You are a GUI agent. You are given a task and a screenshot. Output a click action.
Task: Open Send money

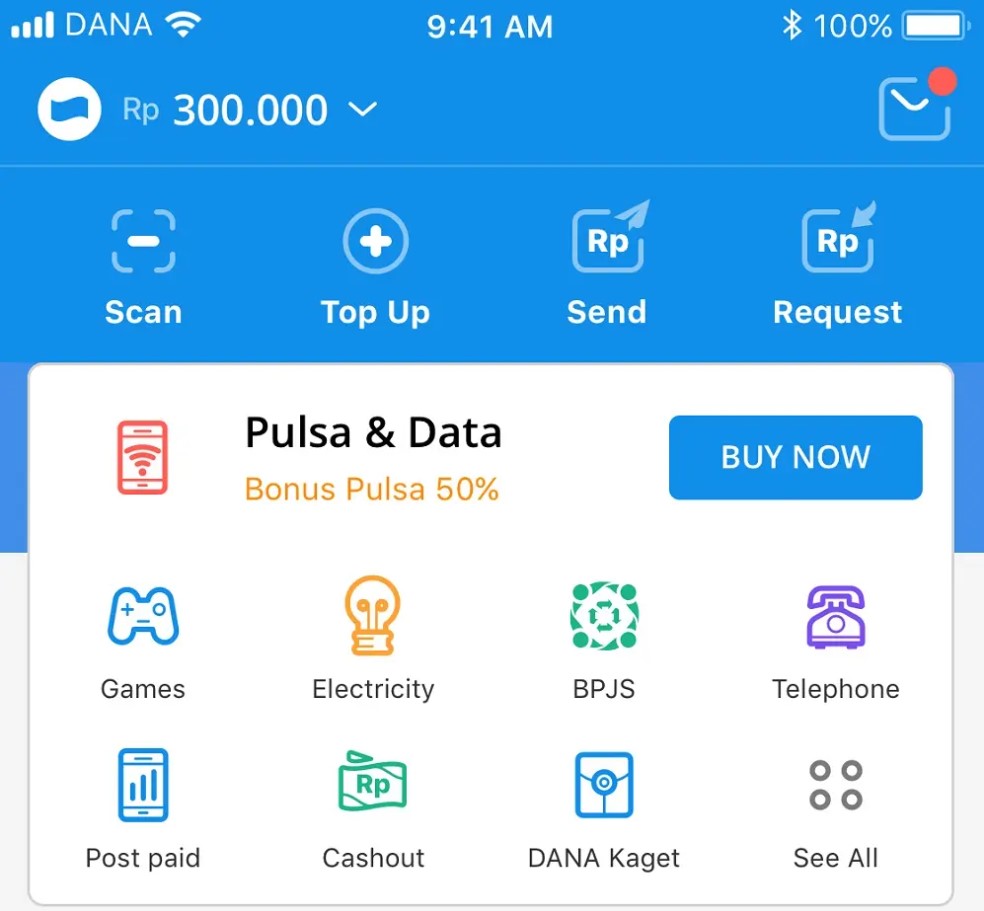(607, 267)
